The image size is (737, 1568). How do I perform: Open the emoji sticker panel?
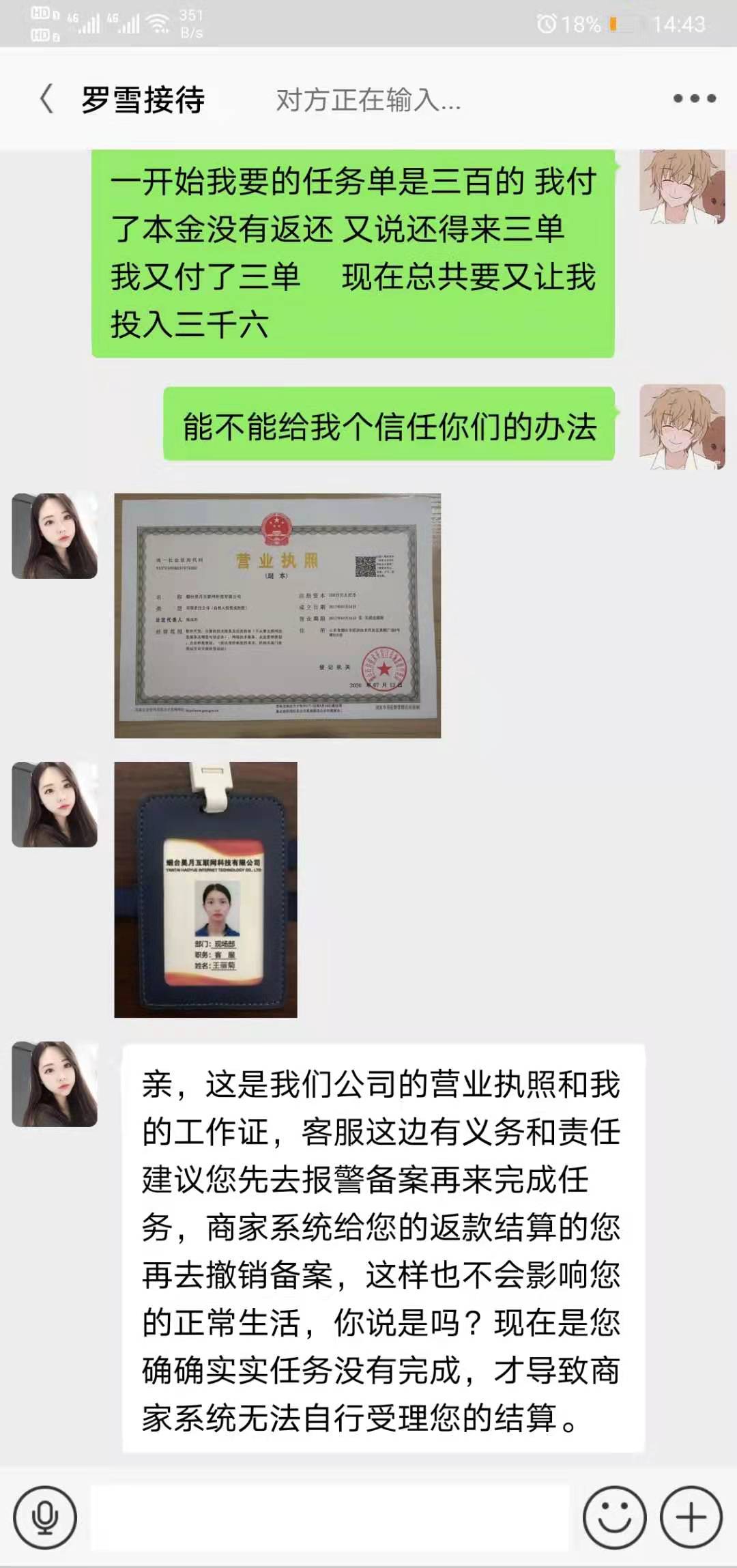[614, 1518]
